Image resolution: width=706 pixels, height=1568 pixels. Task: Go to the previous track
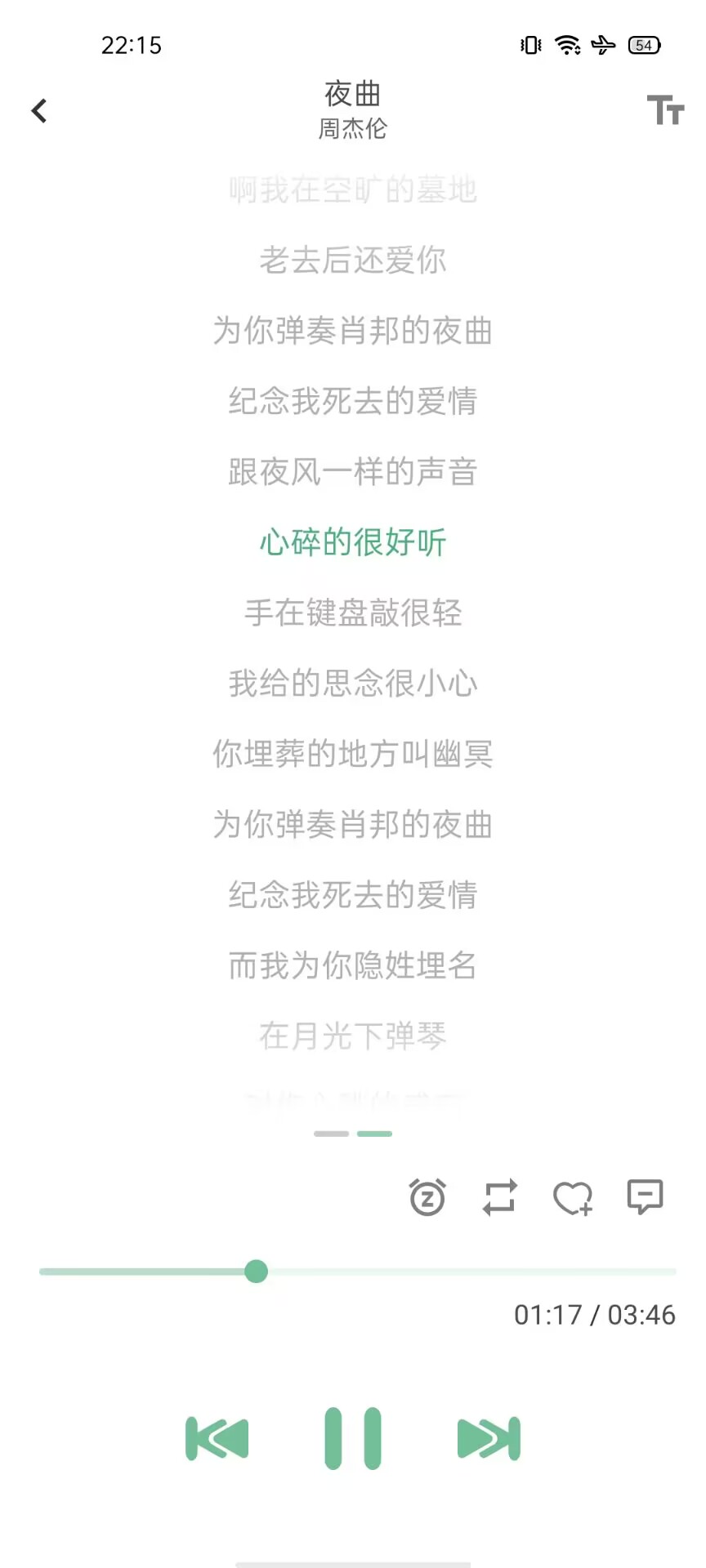217,1438
